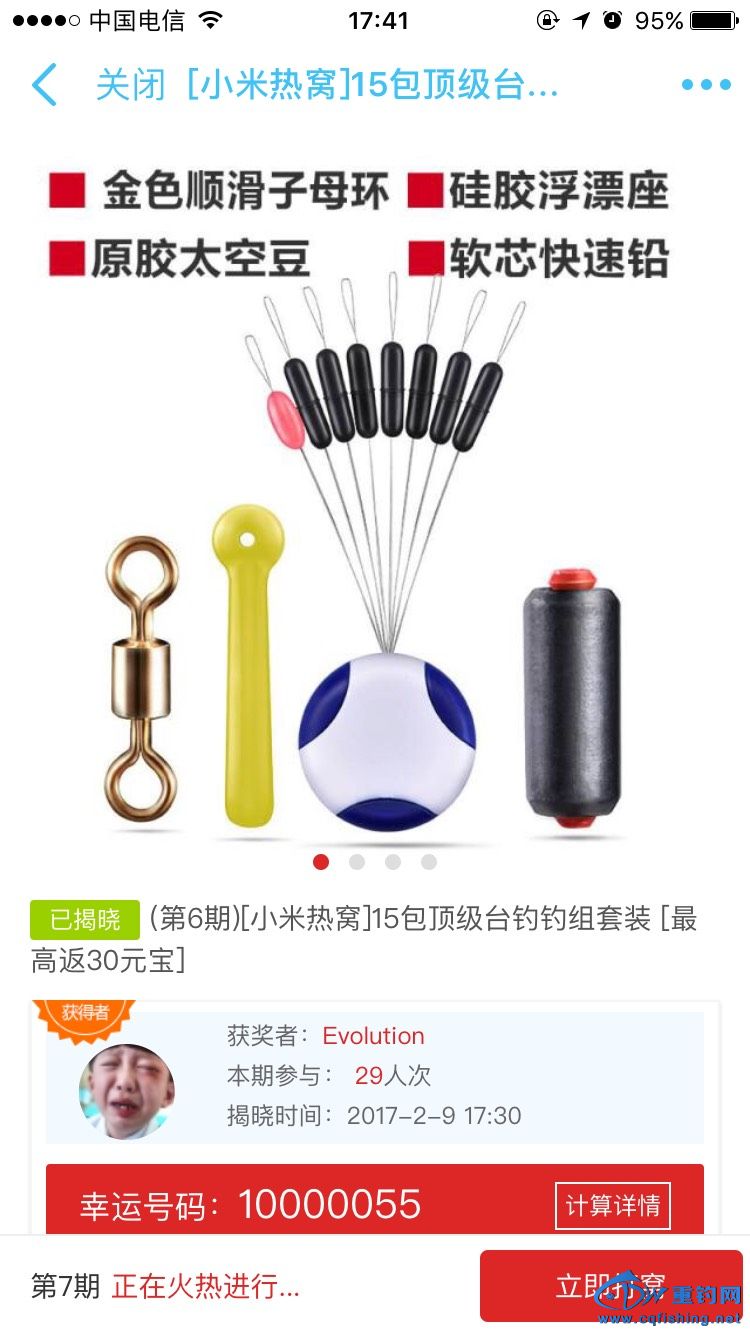
Task: Tap 关闭 to close the page
Action: 130,85
